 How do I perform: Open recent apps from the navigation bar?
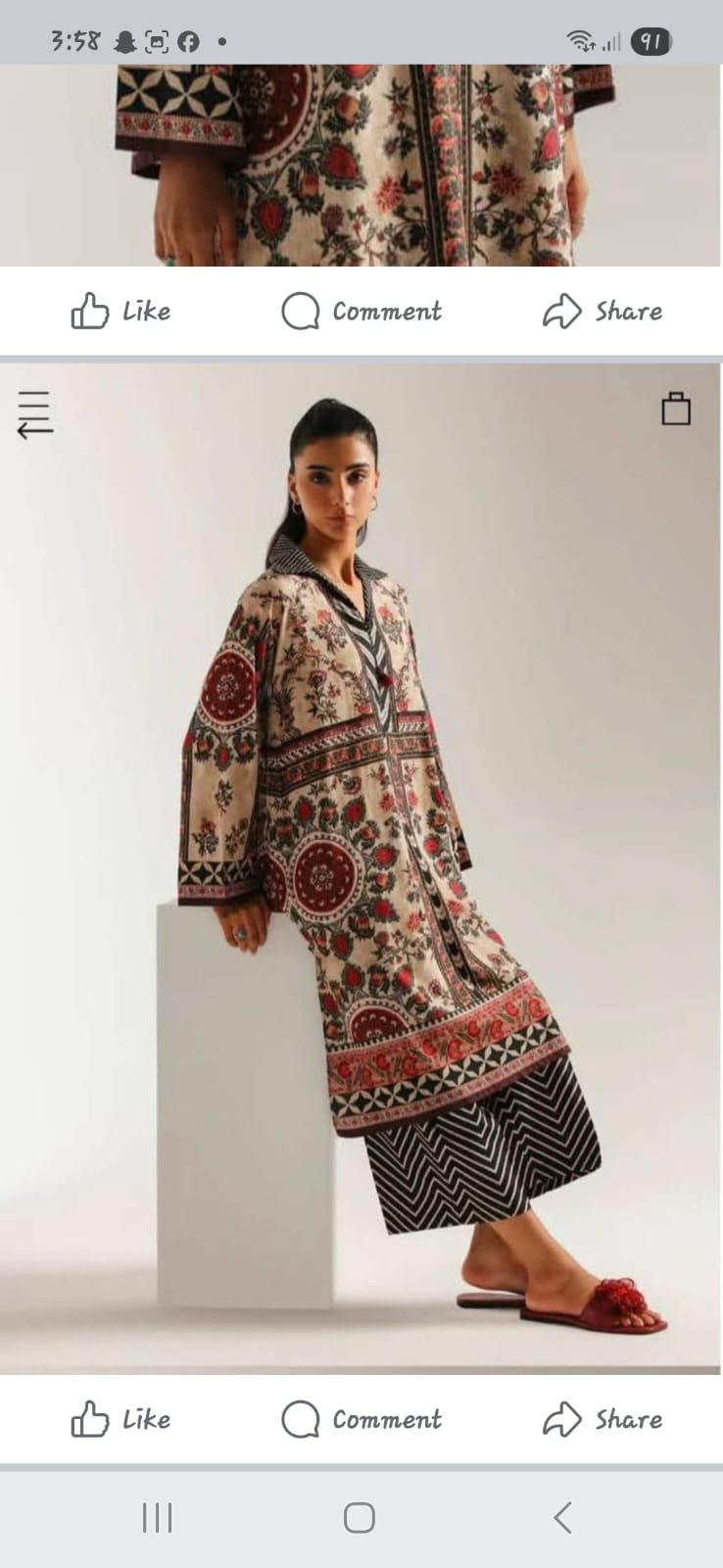tap(157, 1518)
